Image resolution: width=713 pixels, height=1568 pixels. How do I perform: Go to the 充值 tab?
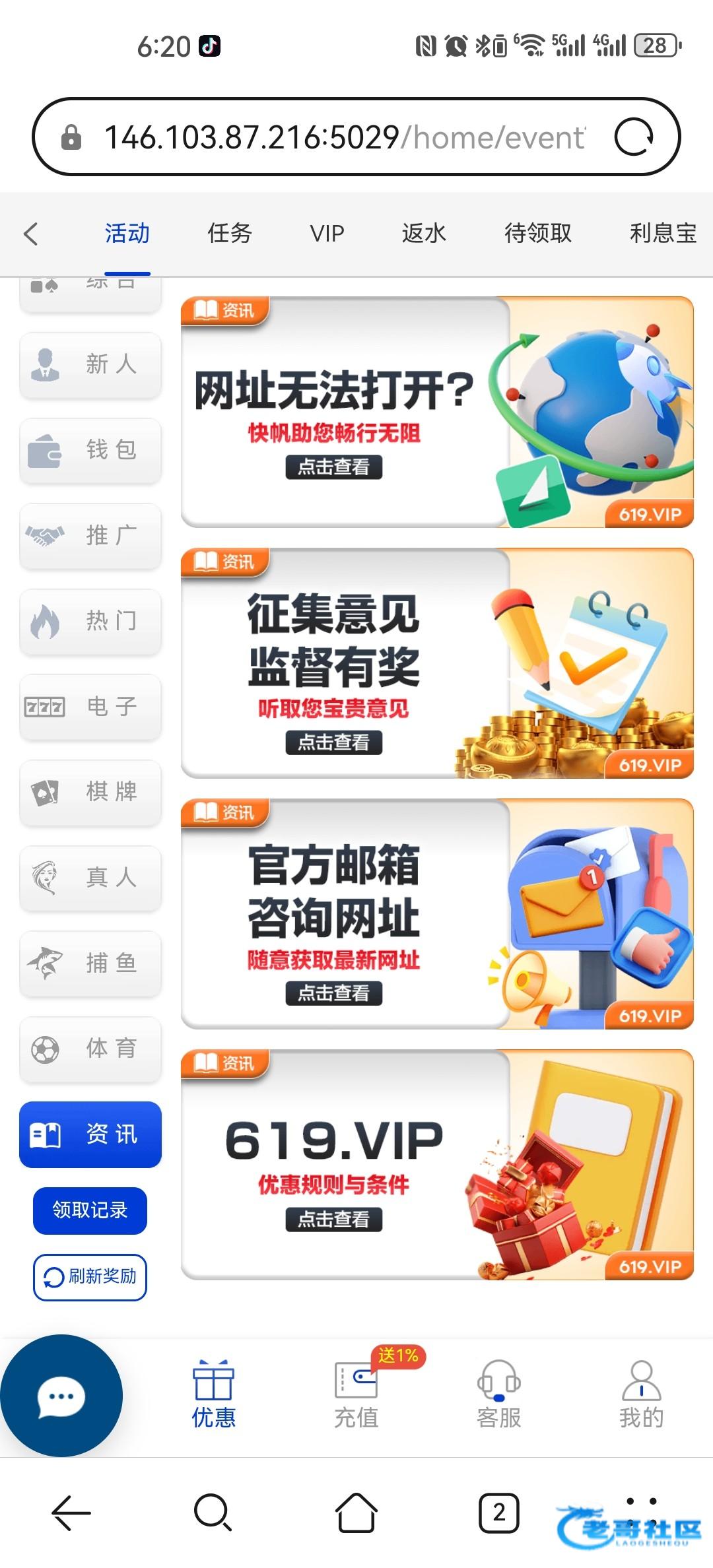(356, 1392)
